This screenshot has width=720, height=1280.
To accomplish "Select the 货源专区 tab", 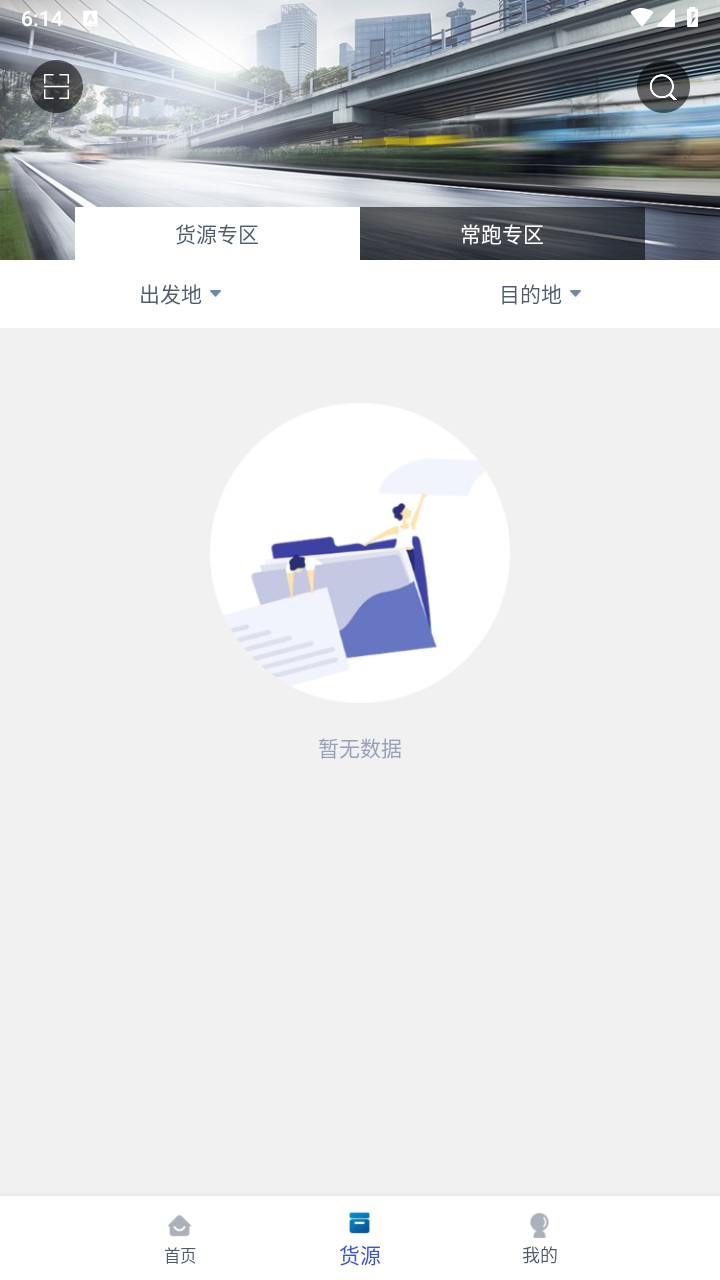I will click(x=216, y=234).
